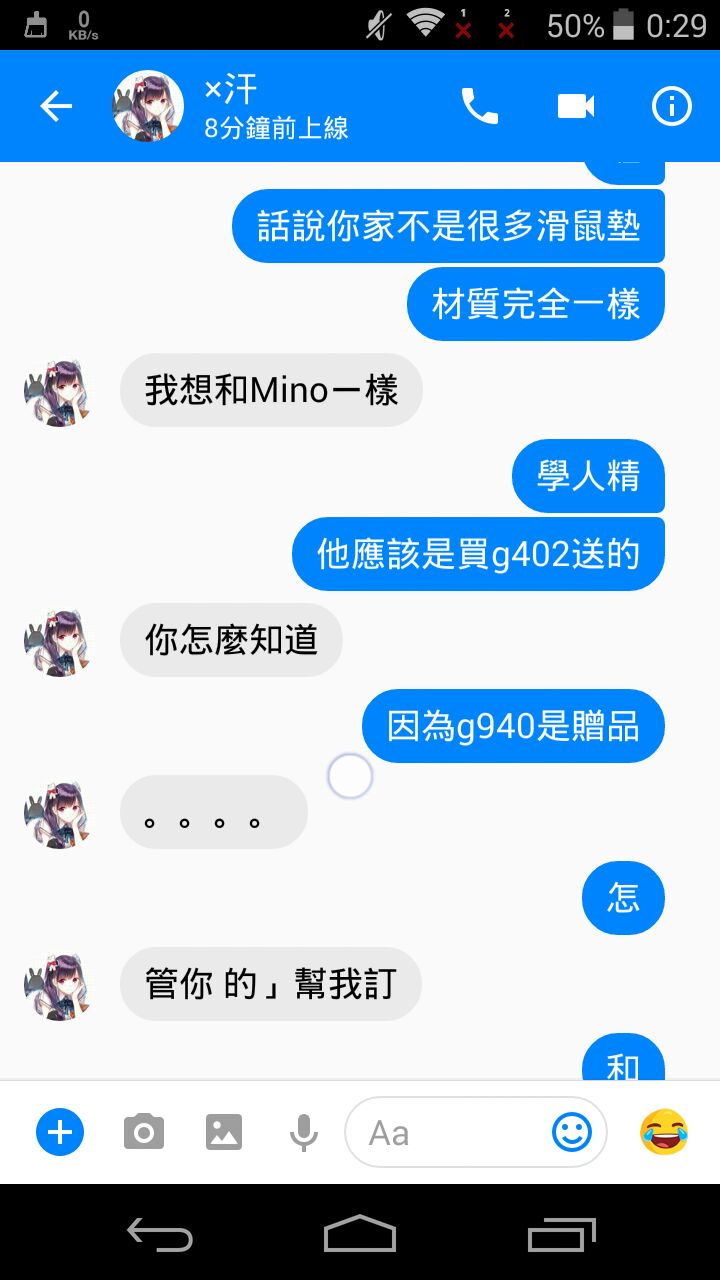Image resolution: width=720 pixels, height=1280 pixels.
Task: Send the laughing-tears emoji
Action: click(664, 1132)
